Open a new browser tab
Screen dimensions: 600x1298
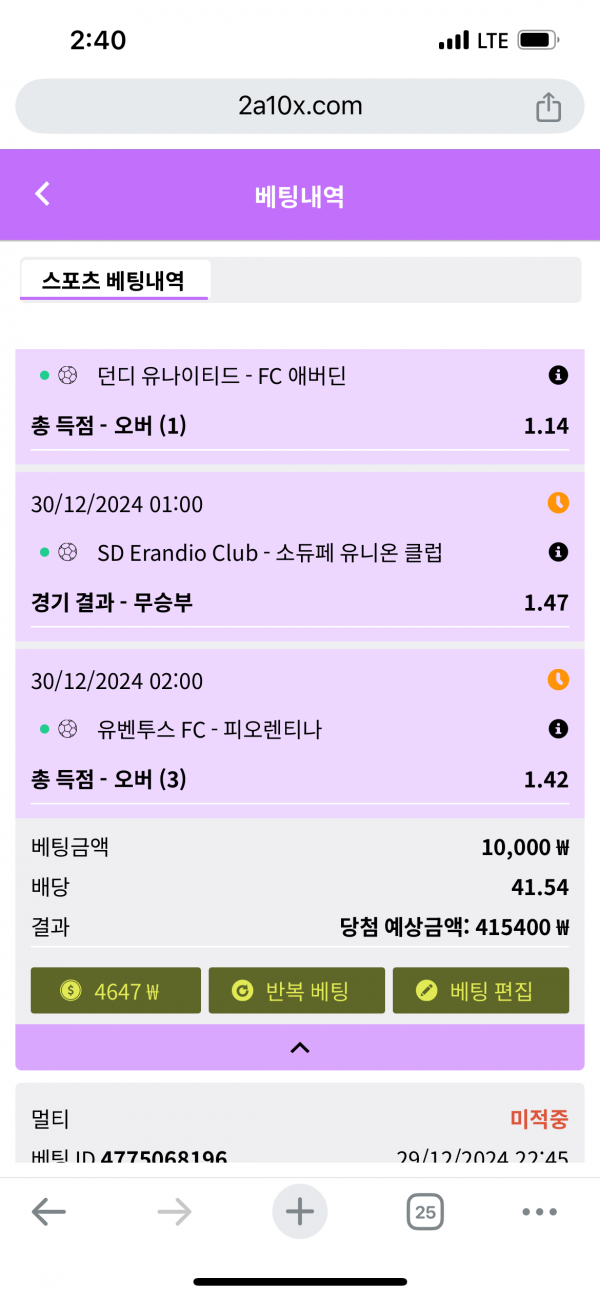click(x=300, y=1213)
